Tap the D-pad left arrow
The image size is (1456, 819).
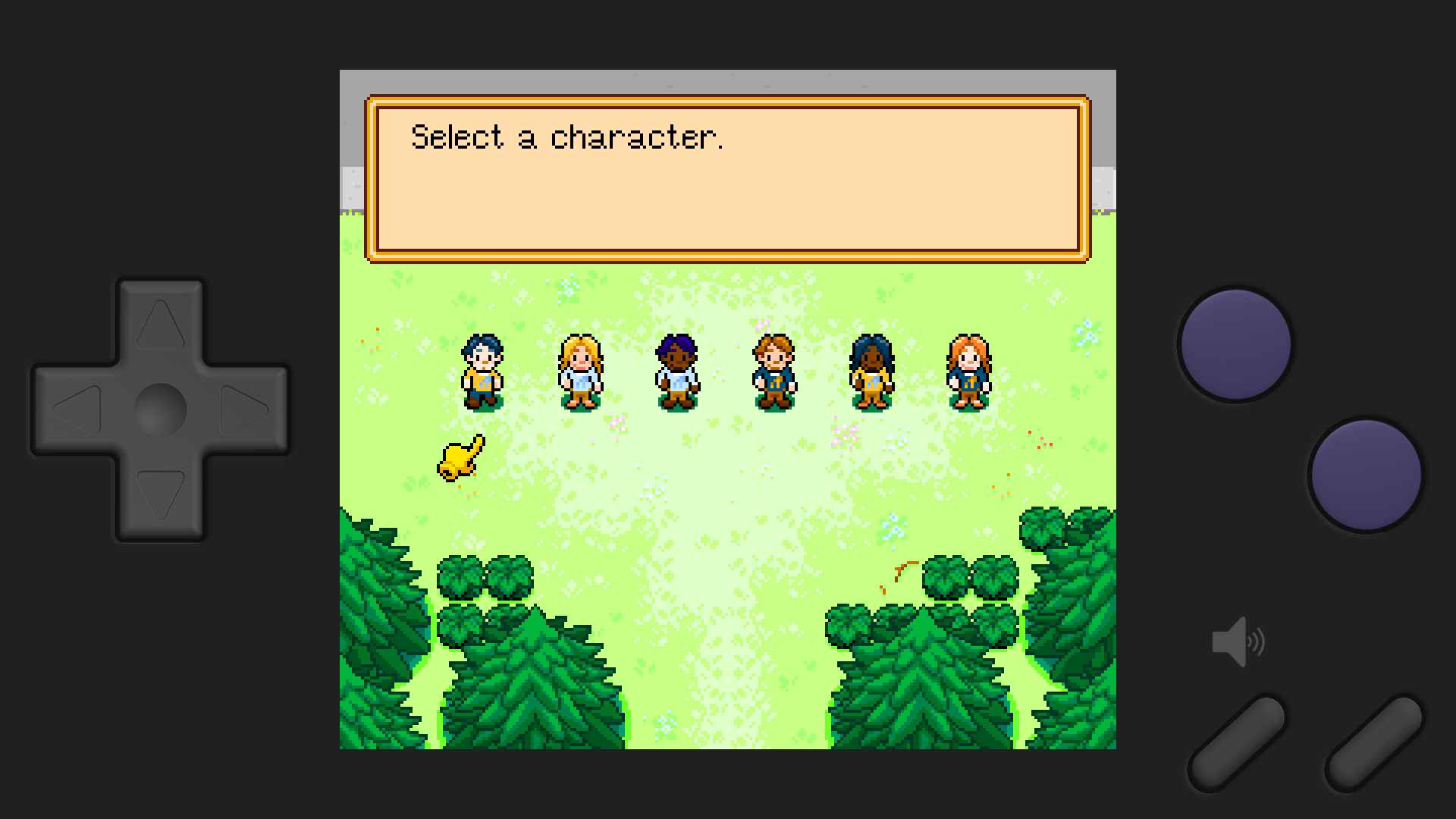[x=77, y=409]
